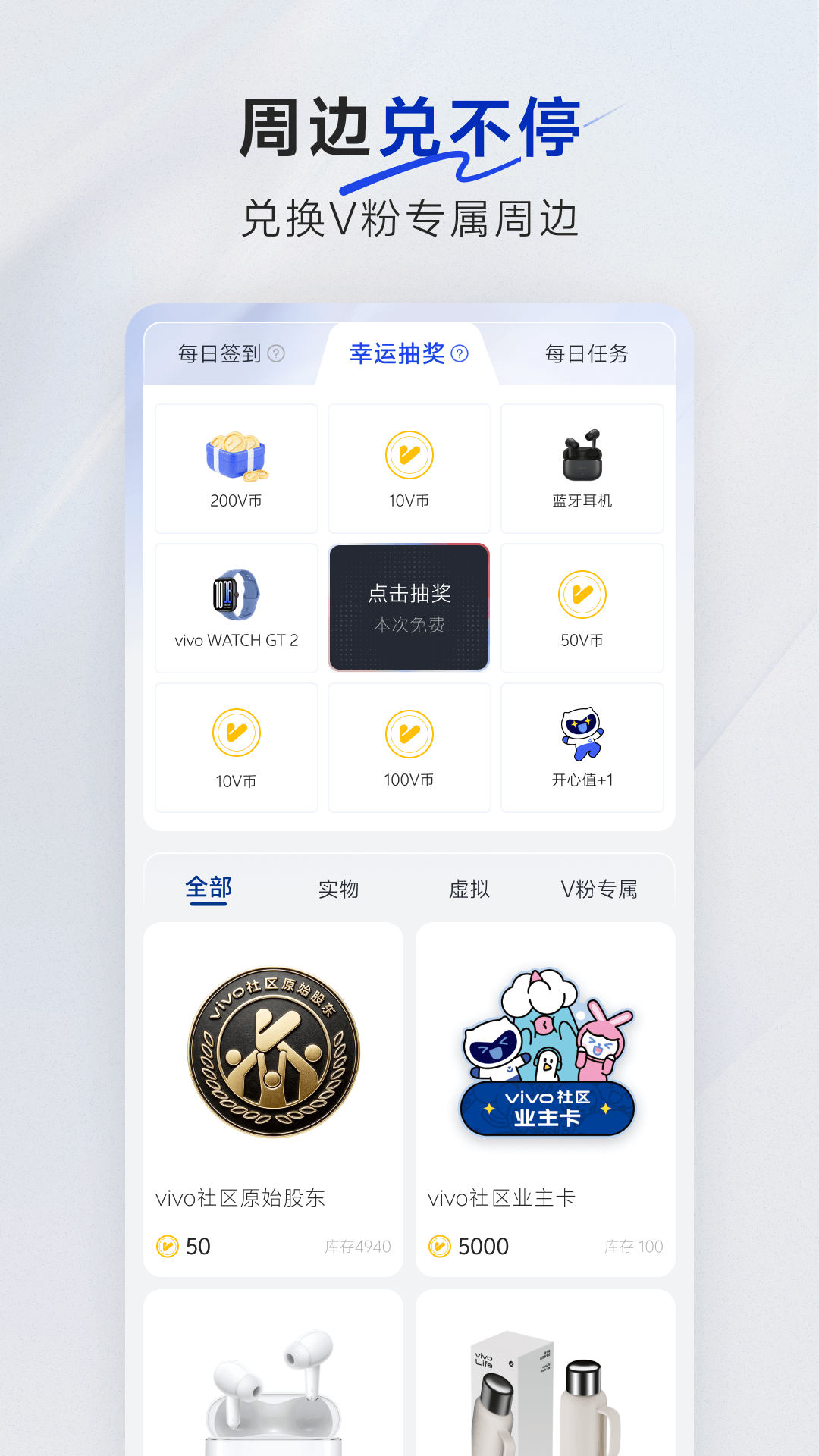
Task: Tap the vivo WATCH GT 2 watch icon
Action: (x=236, y=595)
